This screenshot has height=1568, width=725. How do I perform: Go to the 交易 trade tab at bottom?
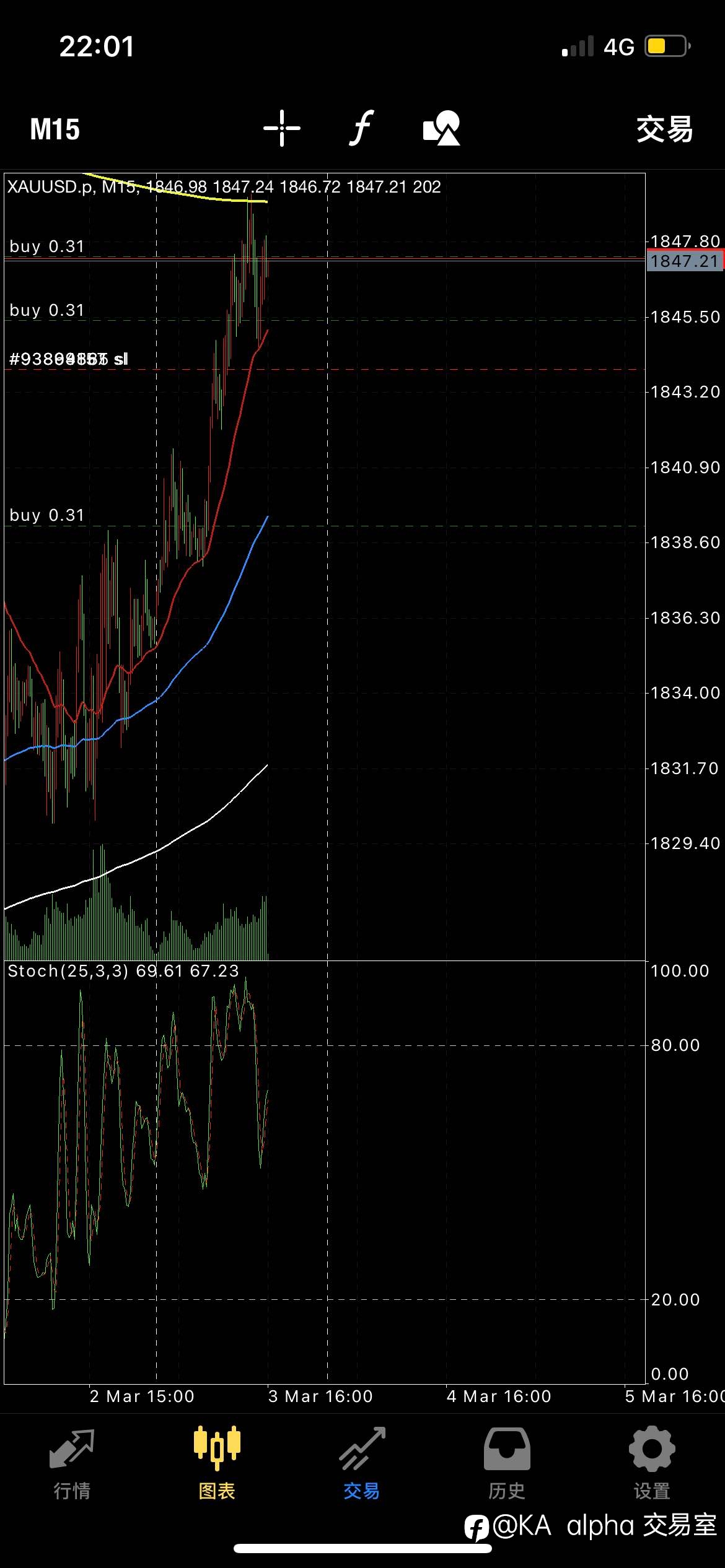tap(362, 1464)
